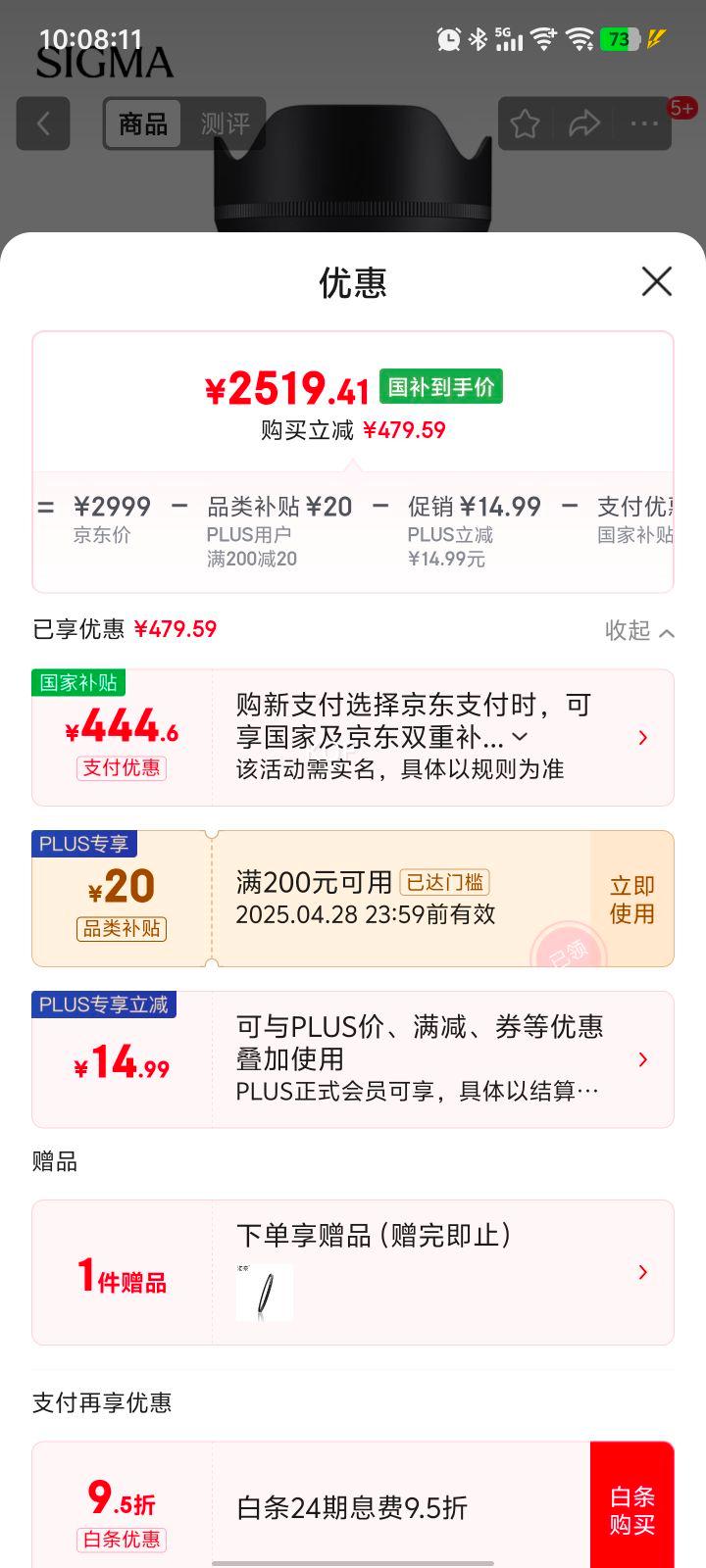Expand the 国家补贴 description text dropdown
Viewport: 706px width, 1568px height.
tap(520, 737)
